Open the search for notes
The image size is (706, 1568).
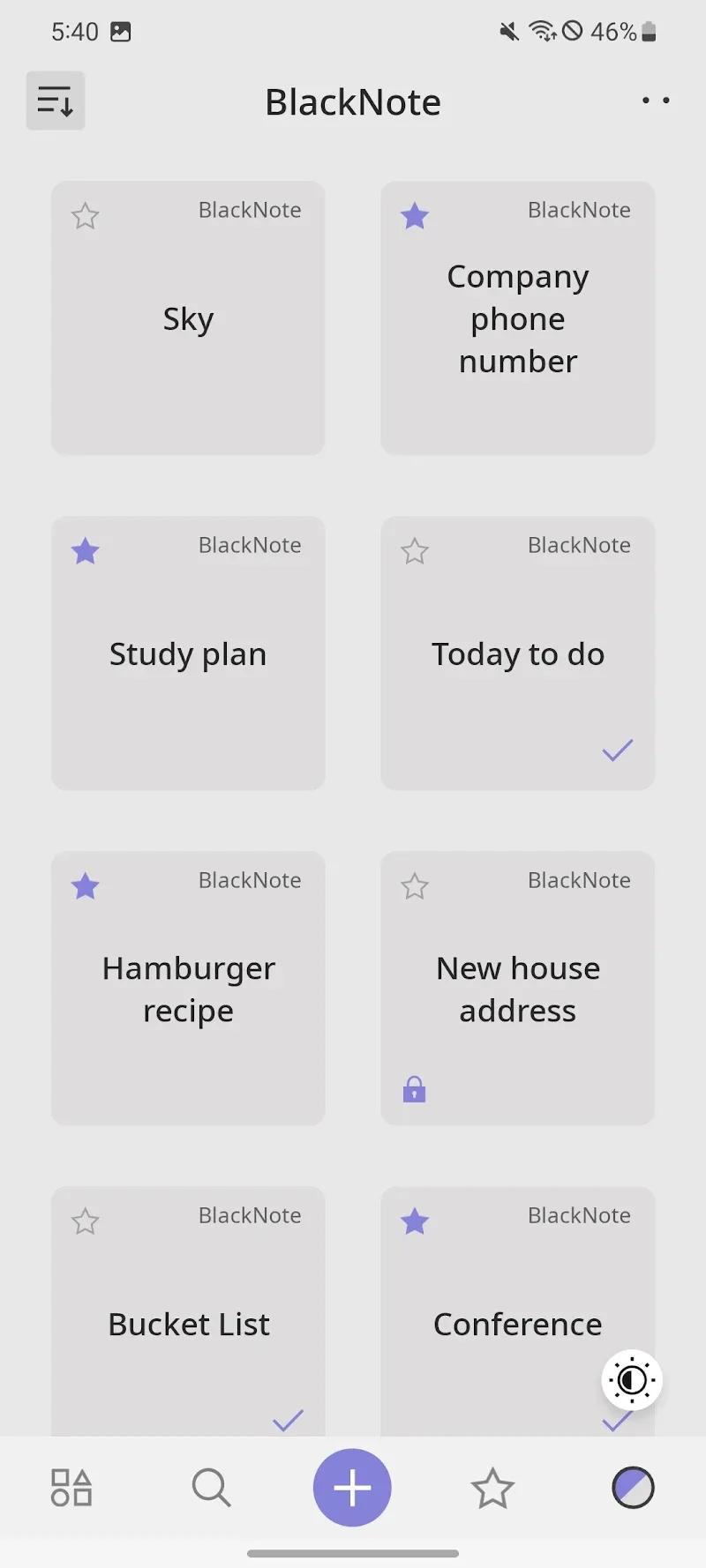(x=211, y=1487)
